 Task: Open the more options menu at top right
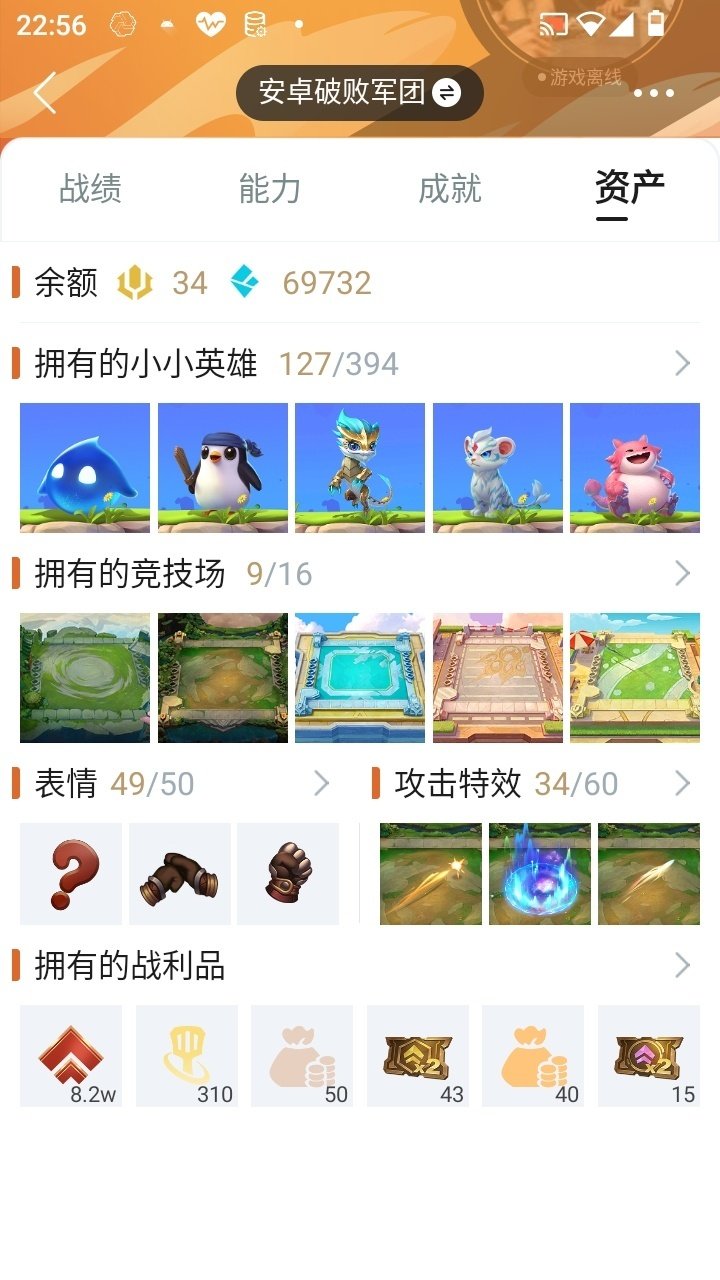655,92
